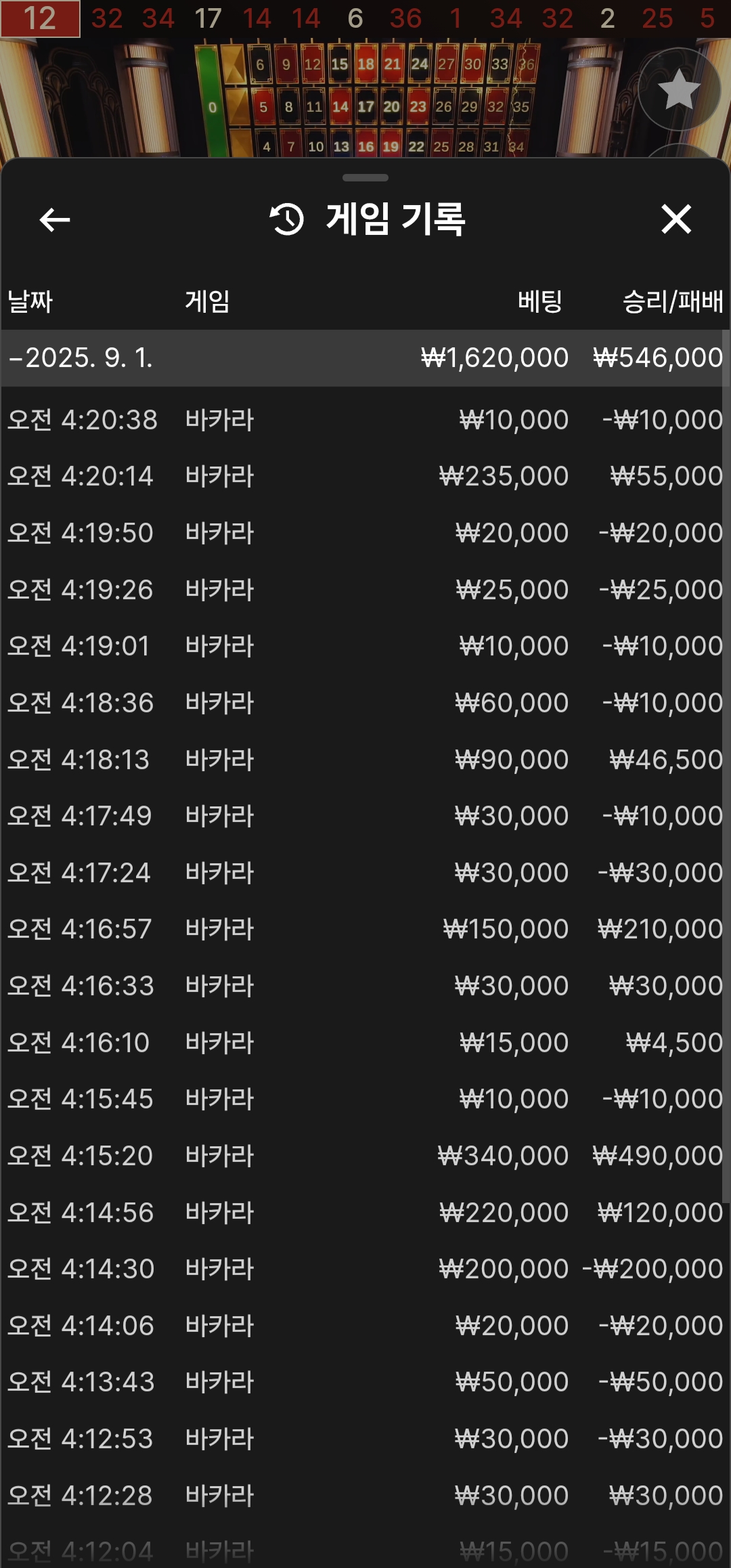Select the 오전 4:12:28 바카라 record
The image size is (731, 1568).
365,1496
